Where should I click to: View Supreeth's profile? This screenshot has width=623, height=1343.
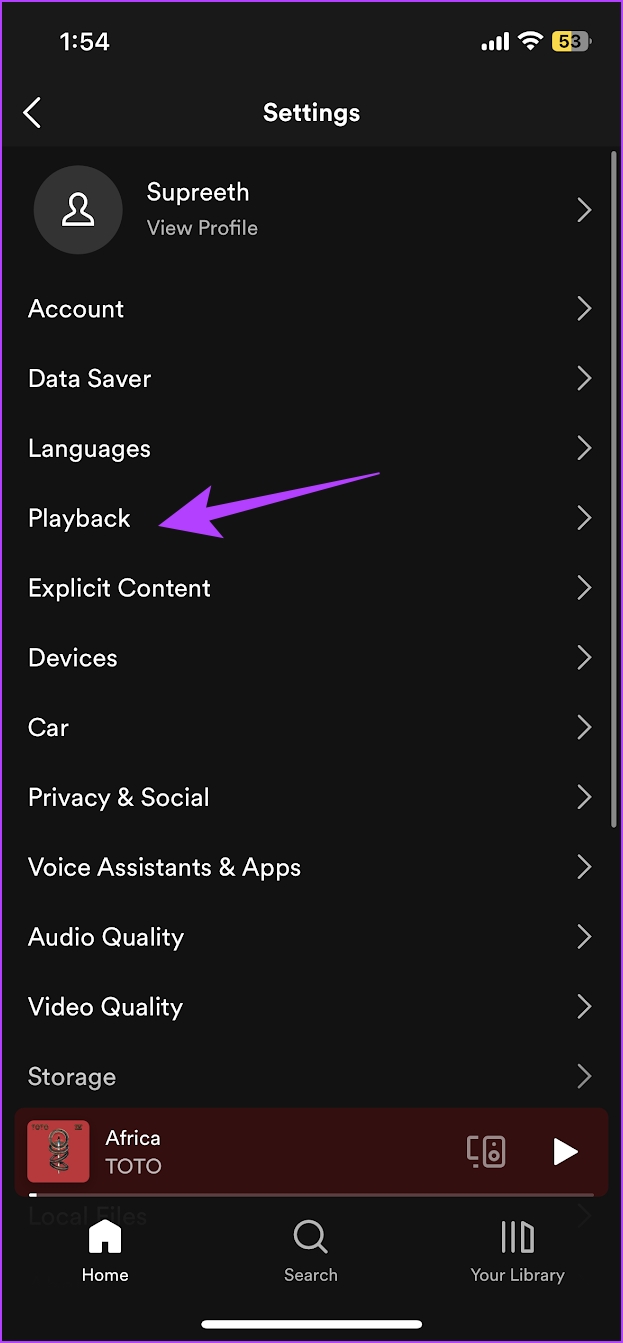pyautogui.click(x=311, y=210)
